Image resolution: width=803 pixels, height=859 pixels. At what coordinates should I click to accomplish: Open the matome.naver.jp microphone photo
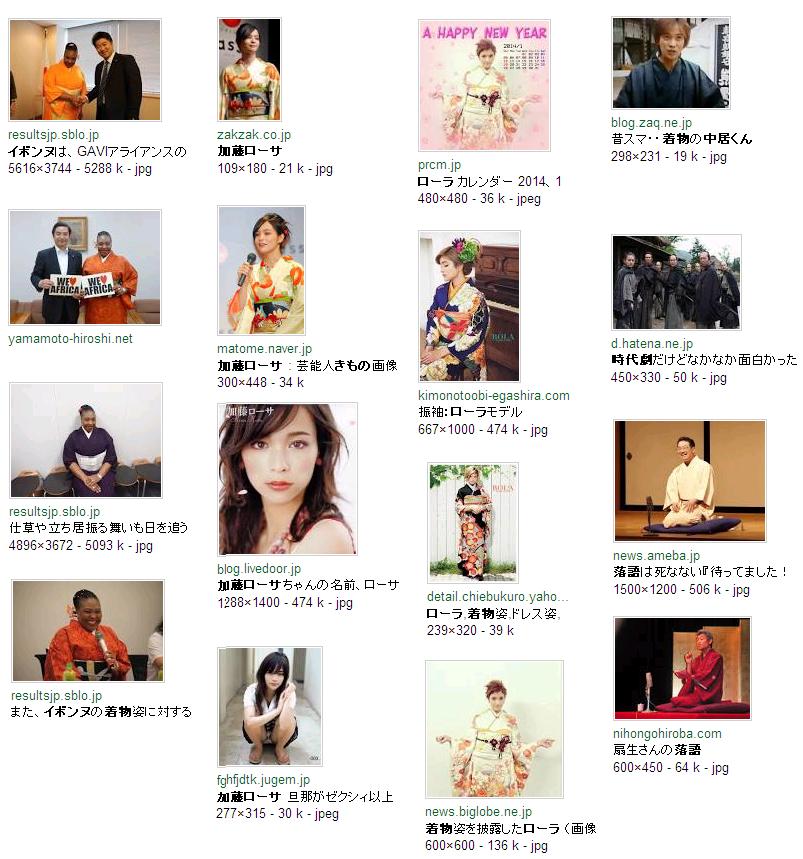pyautogui.click(x=261, y=270)
